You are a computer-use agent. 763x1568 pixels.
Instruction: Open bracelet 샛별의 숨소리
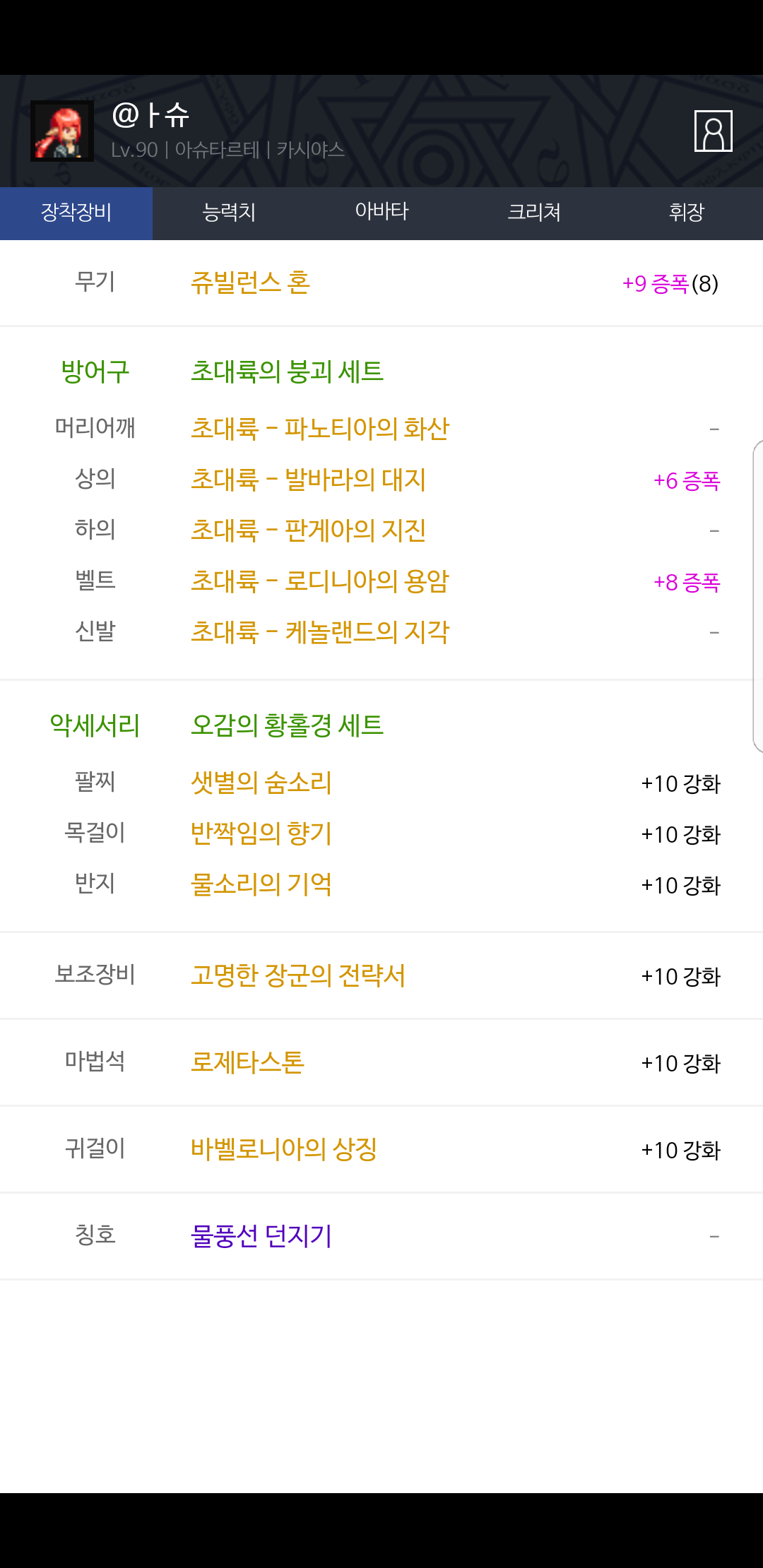pos(261,783)
